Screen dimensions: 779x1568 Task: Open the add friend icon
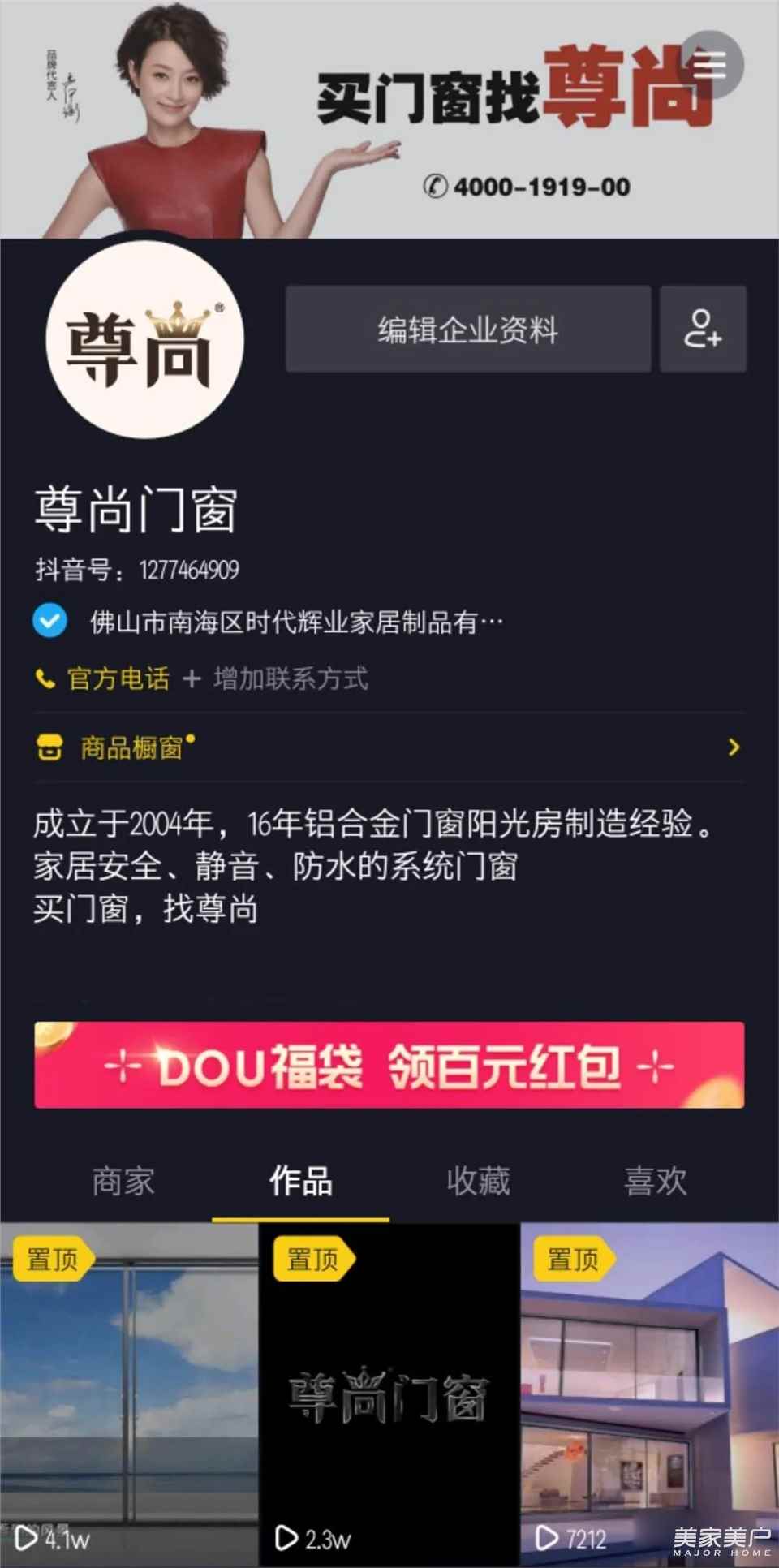703,330
